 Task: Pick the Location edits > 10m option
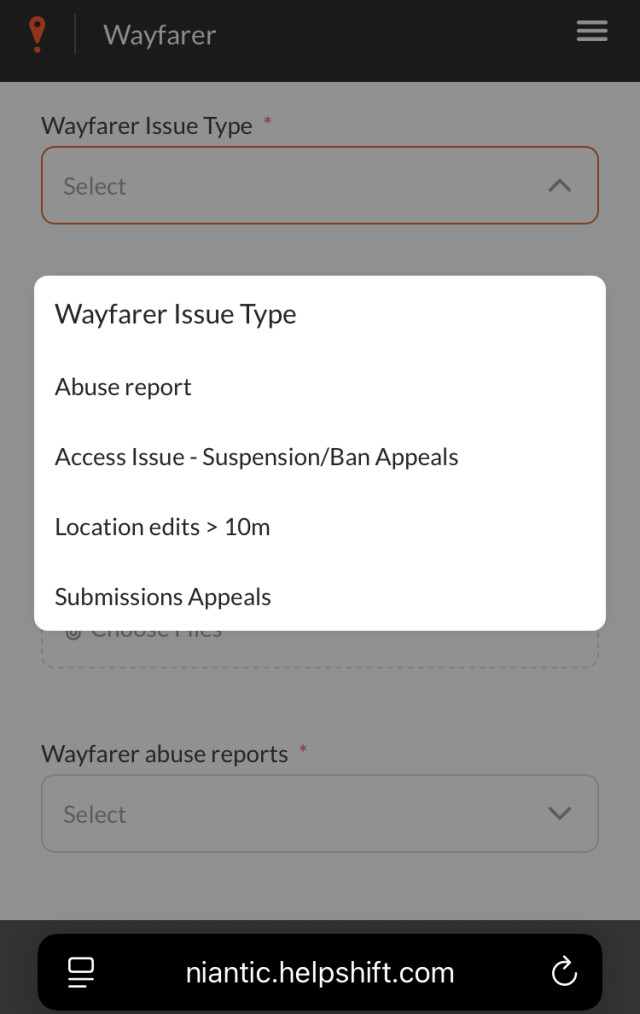tap(162, 527)
